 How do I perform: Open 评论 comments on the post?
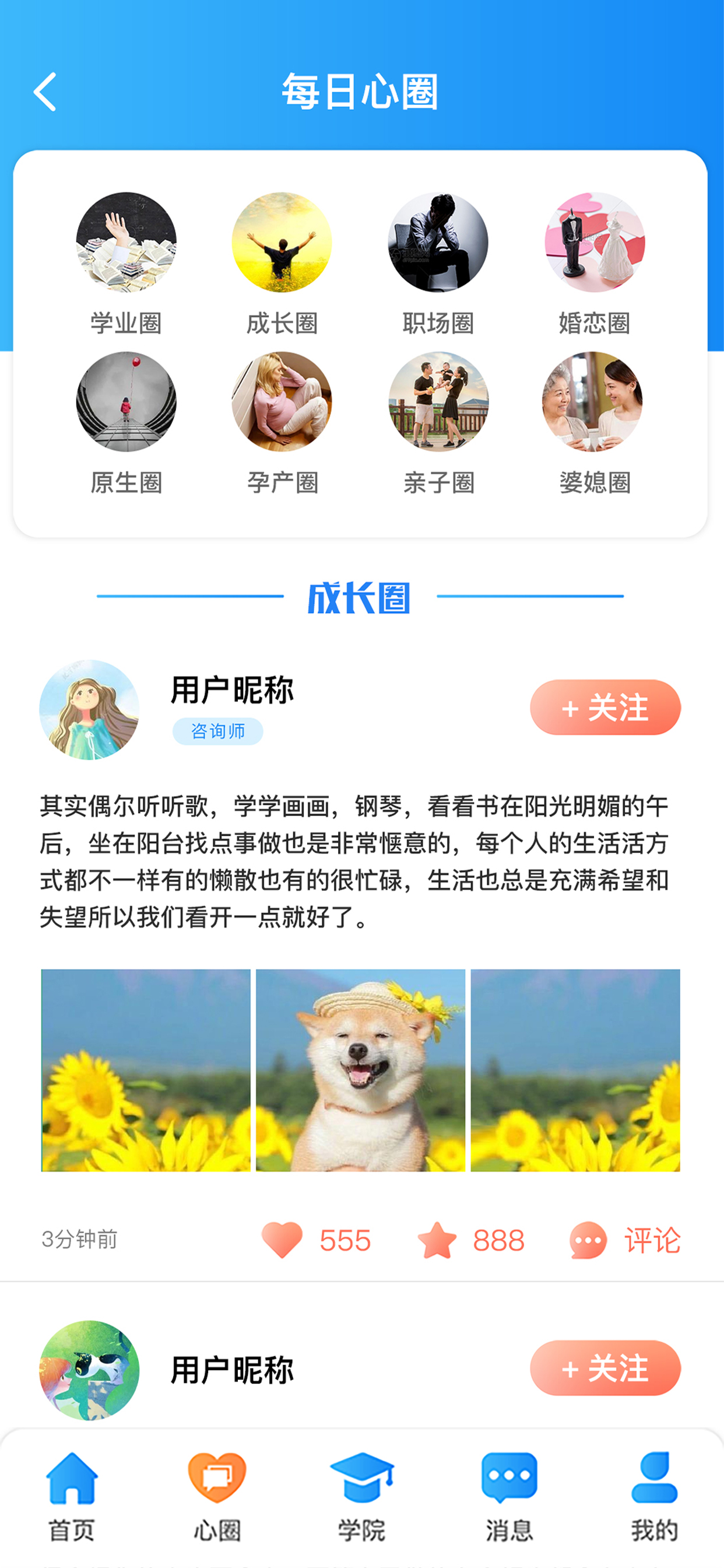pyautogui.click(x=625, y=1240)
